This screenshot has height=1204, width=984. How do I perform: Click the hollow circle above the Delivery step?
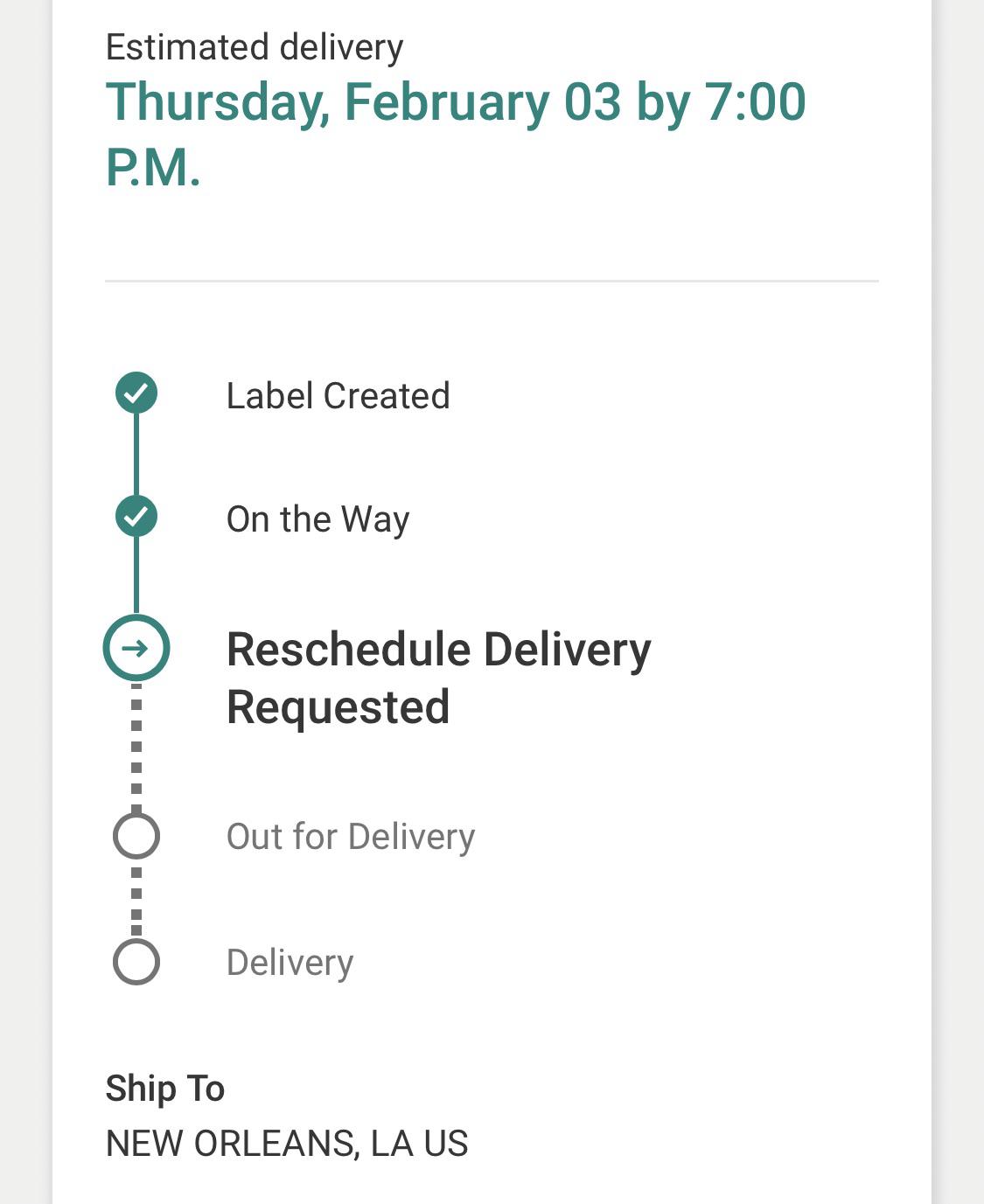click(136, 837)
